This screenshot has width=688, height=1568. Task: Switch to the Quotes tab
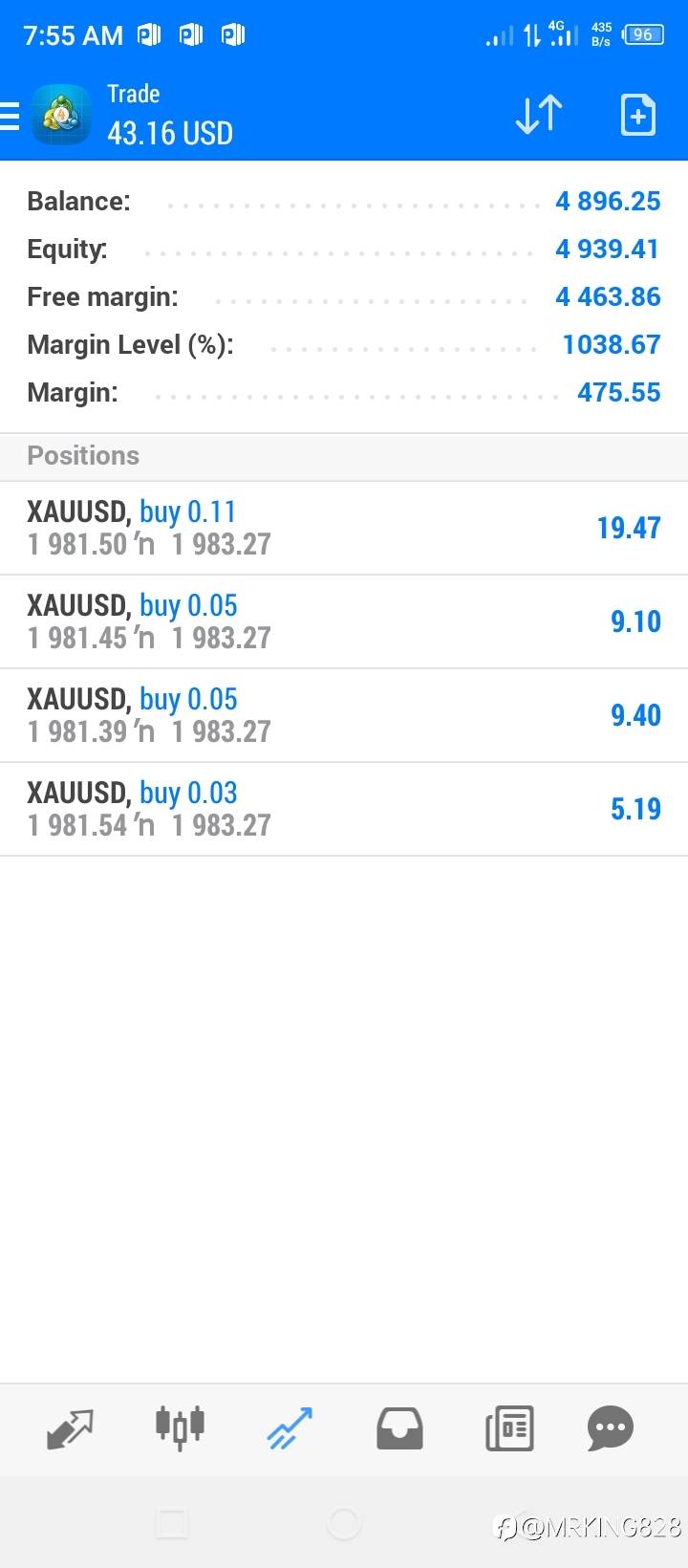pos(70,1429)
